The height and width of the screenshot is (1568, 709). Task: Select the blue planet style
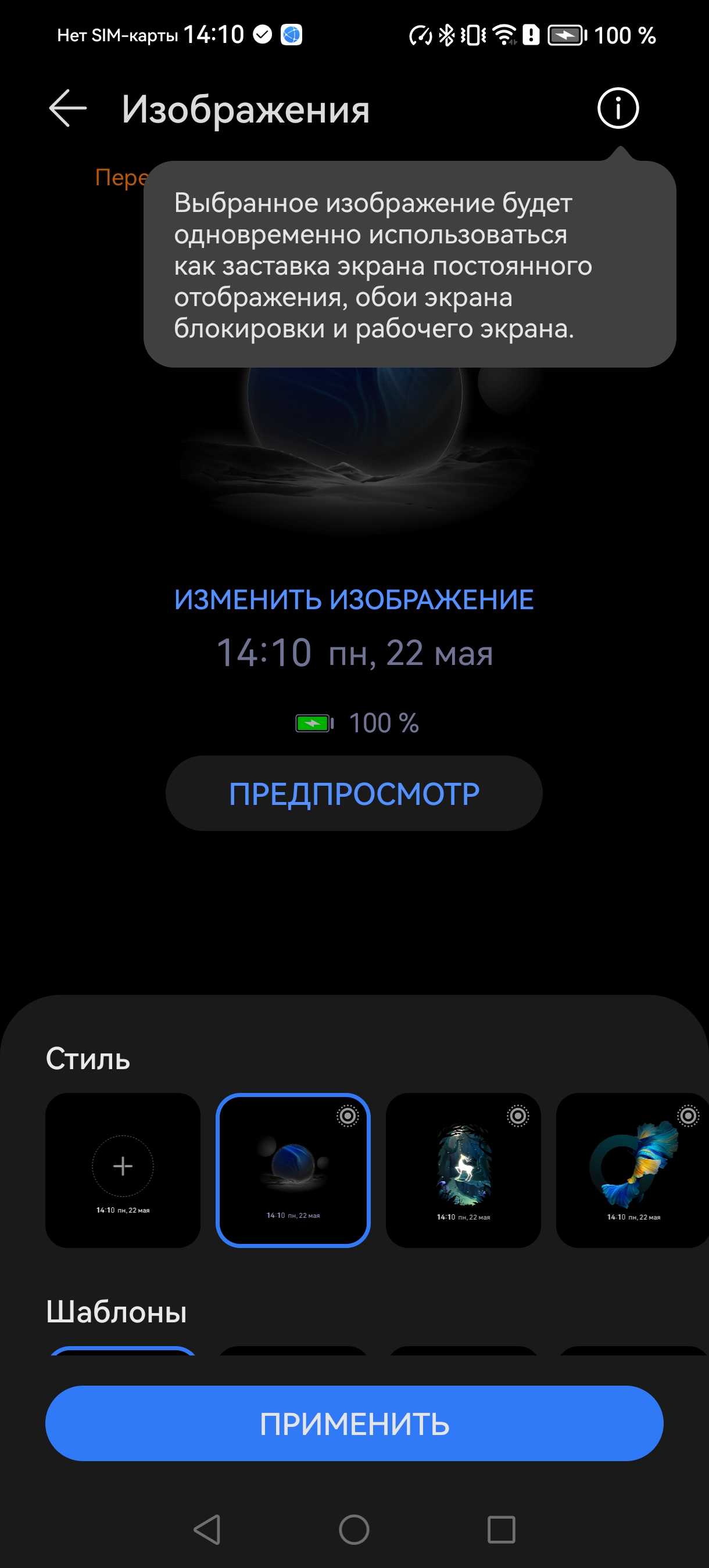293,1170
